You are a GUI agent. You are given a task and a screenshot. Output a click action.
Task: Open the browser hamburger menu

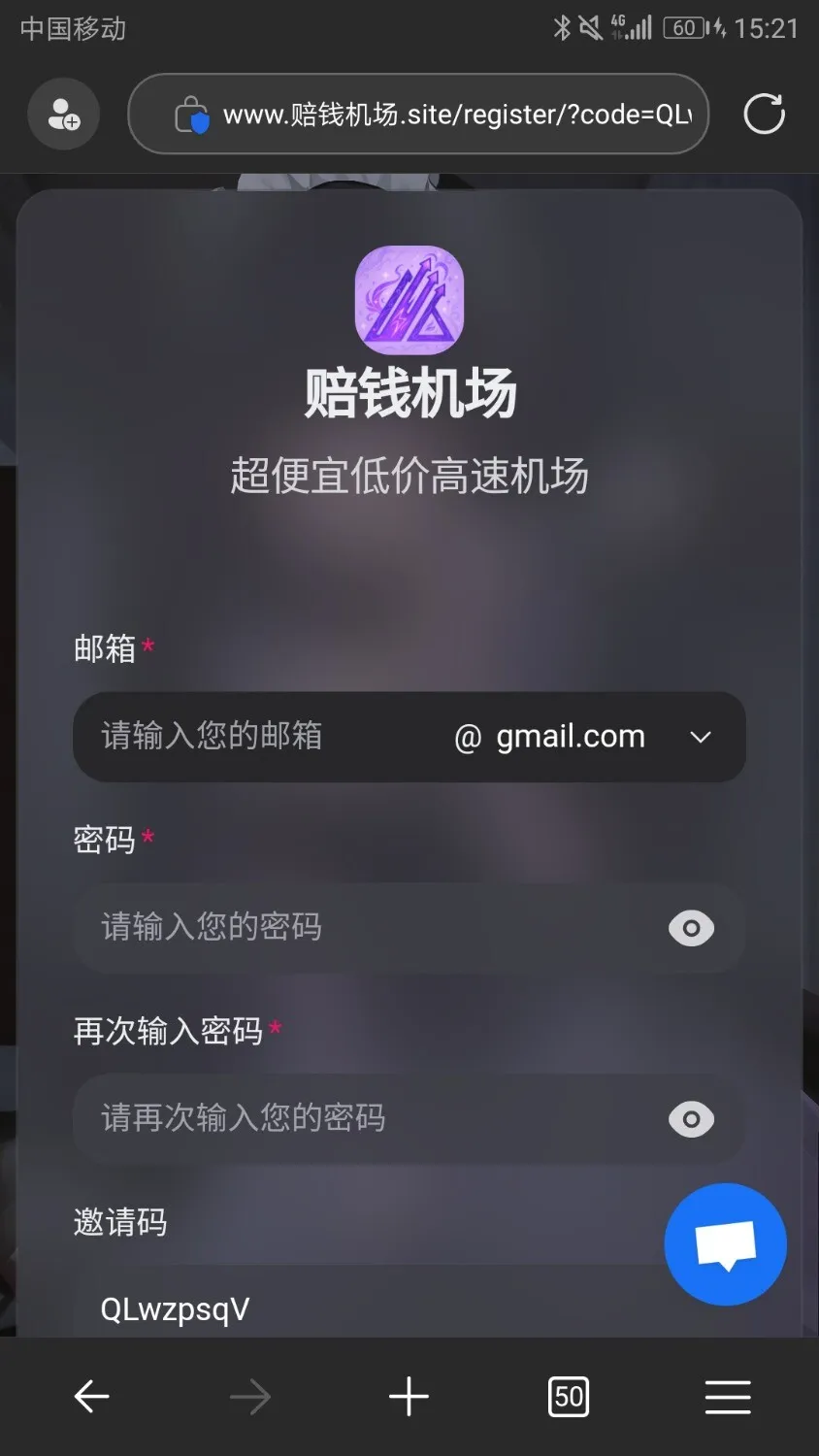pyautogui.click(x=728, y=1397)
